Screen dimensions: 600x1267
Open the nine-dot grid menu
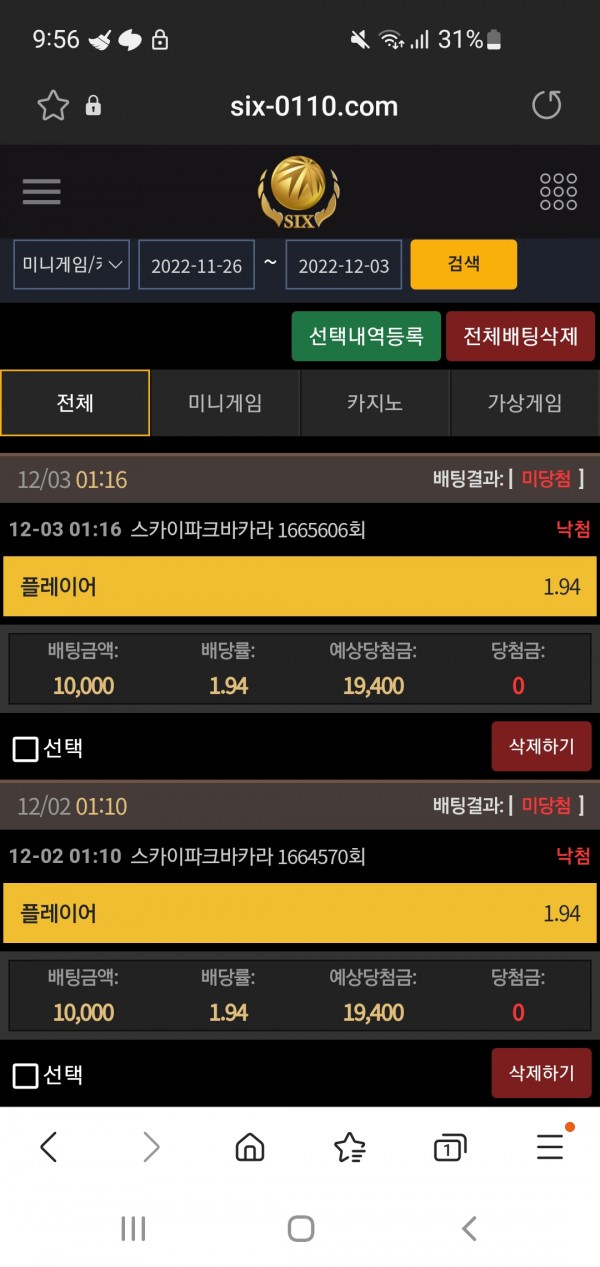tap(558, 191)
